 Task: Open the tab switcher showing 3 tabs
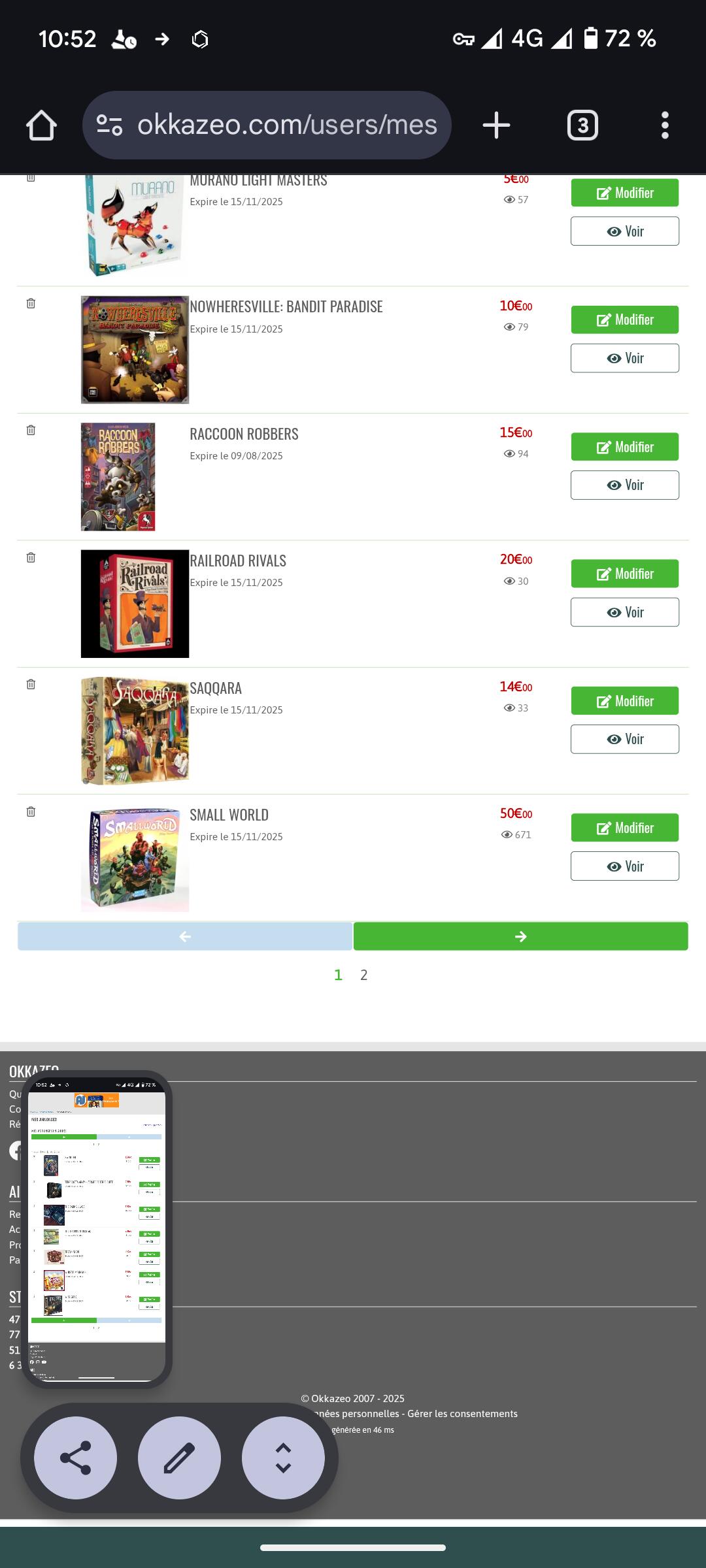582,125
